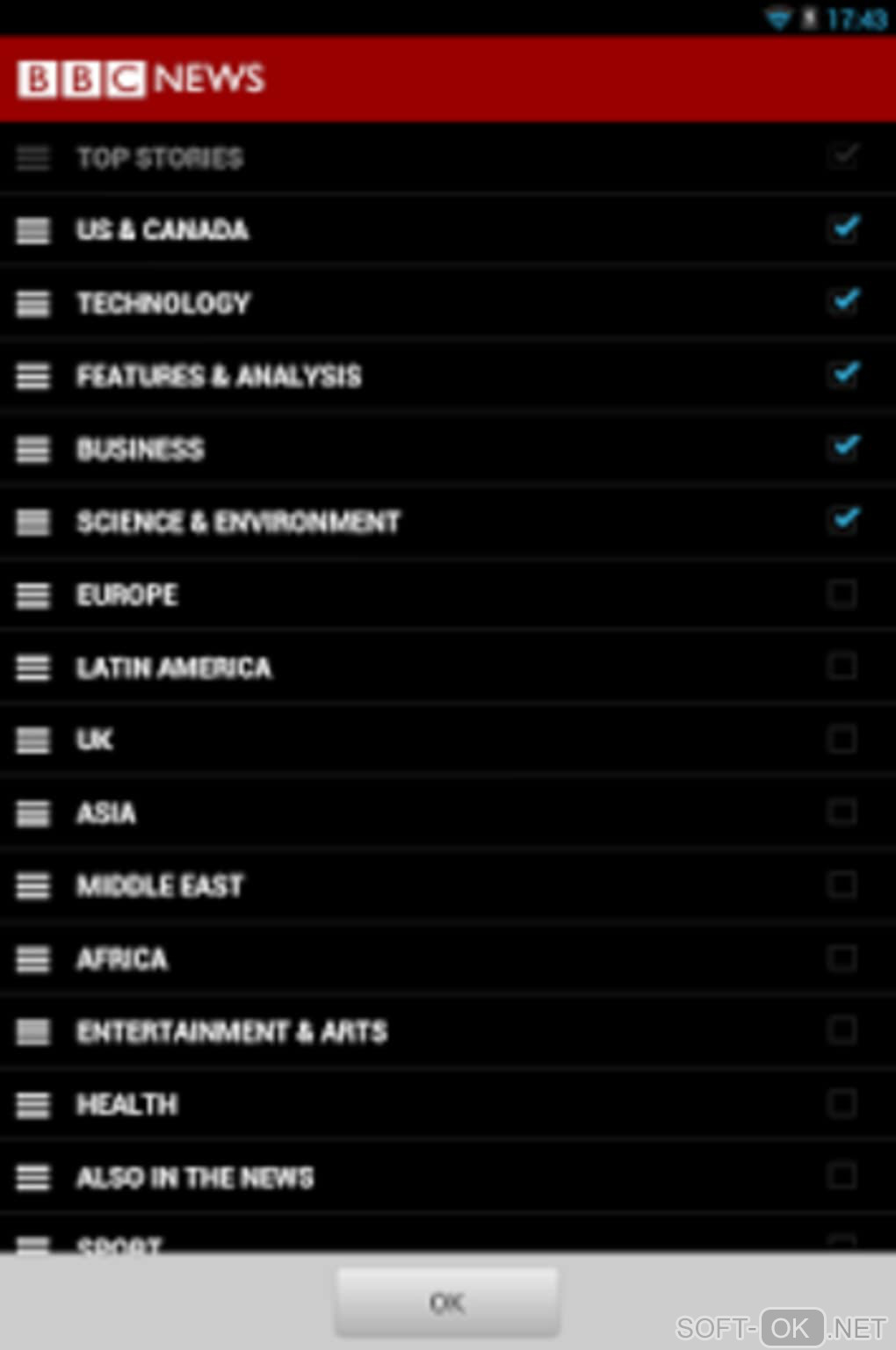This screenshot has height=1350, width=896.
Task: Tick the Asia checkbox
Action: [842, 812]
